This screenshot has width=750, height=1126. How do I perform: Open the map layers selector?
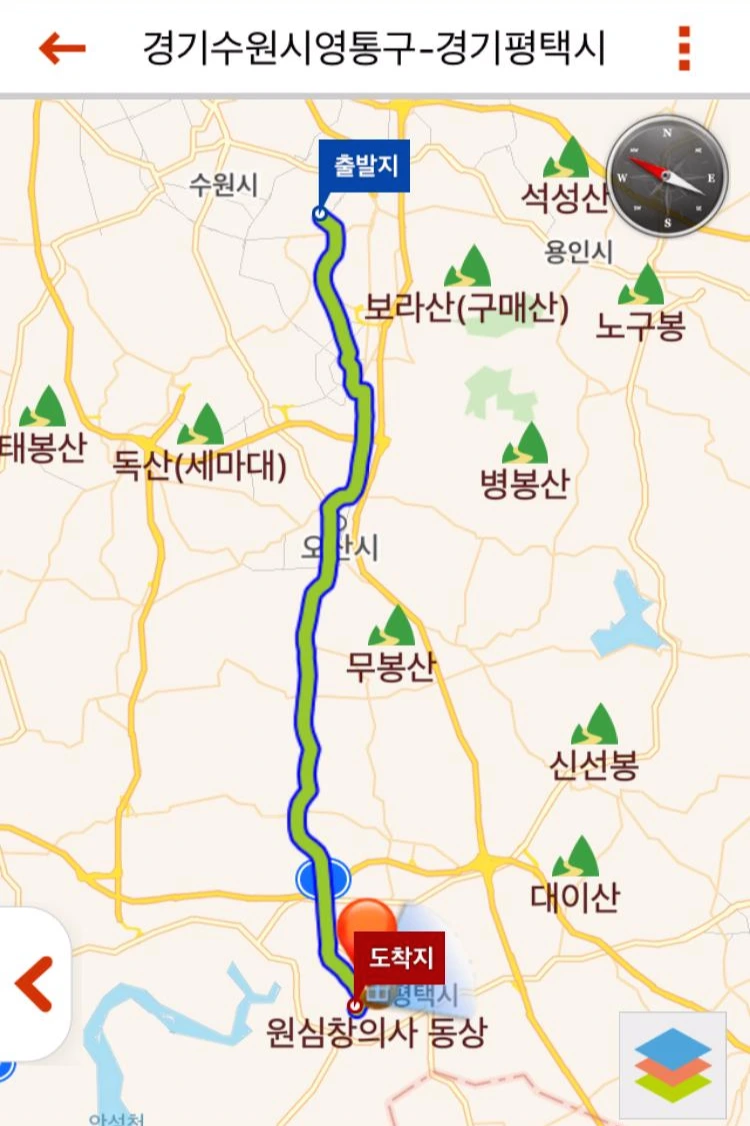point(673,1065)
